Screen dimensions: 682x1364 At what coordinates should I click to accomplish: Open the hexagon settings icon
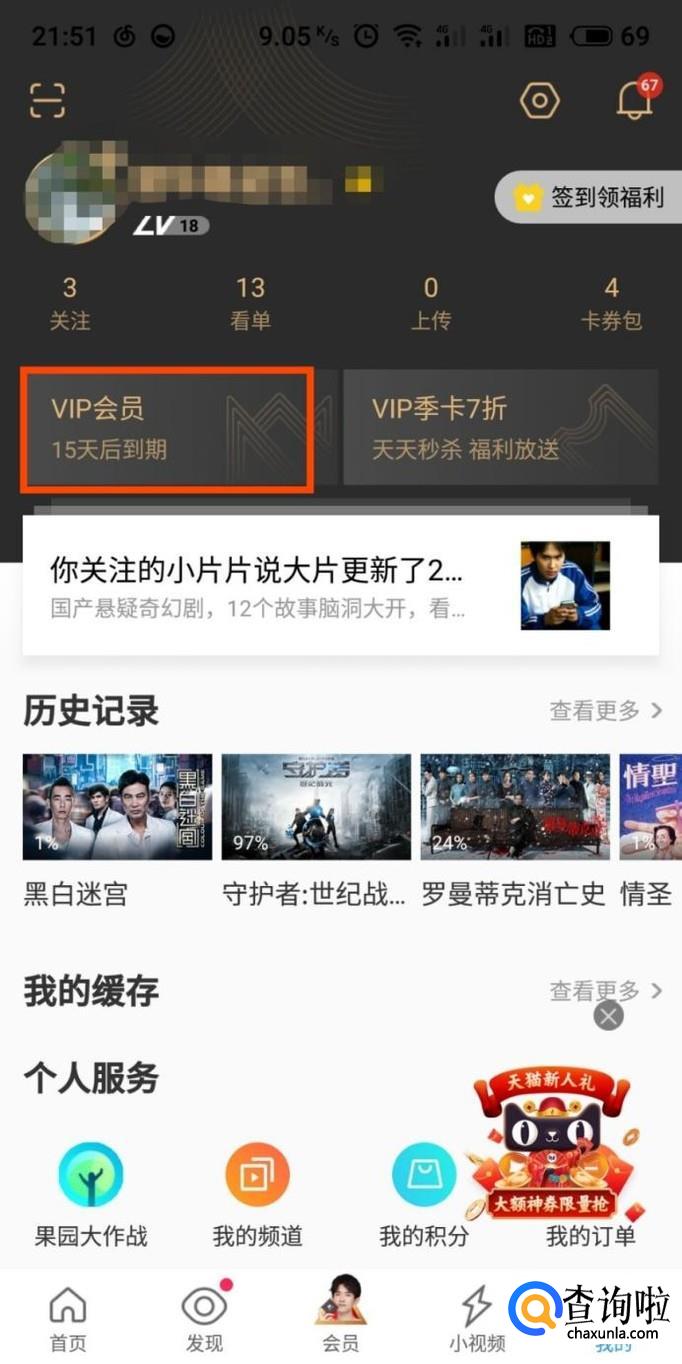click(x=540, y=100)
